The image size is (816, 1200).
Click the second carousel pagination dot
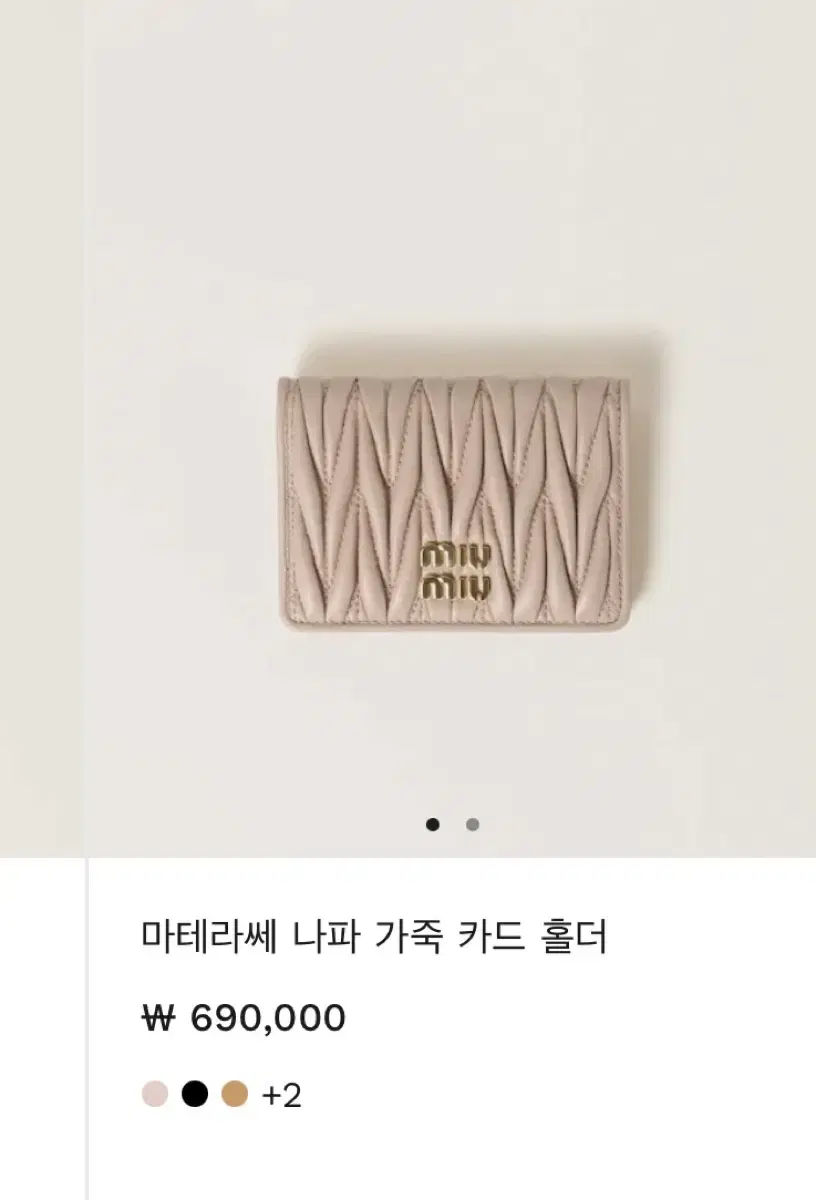pos(470,823)
